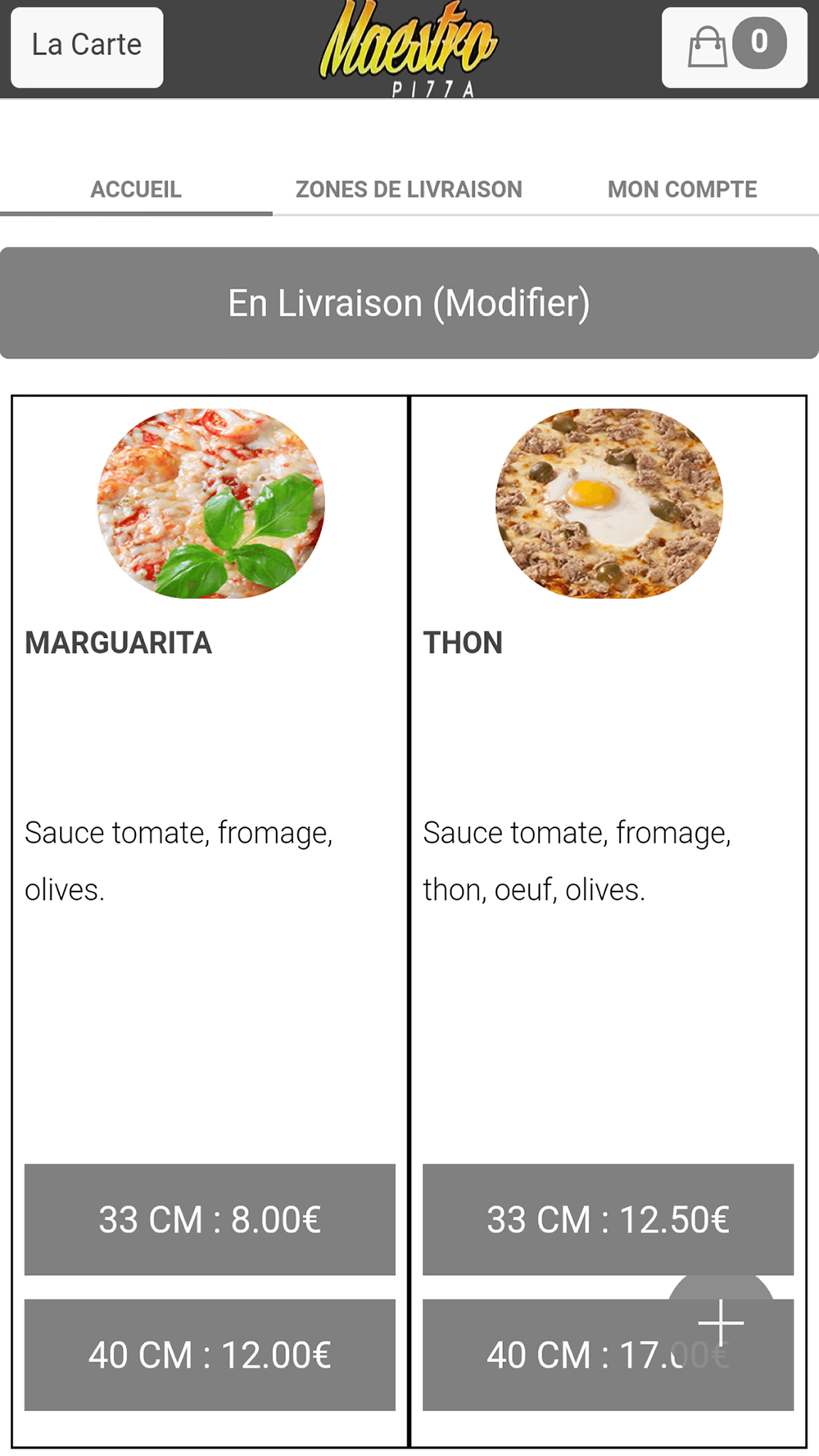The height and width of the screenshot is (1456, 819).
Task: Switch to Zones de Livraison tab
Action: click(x=409, y=190)
